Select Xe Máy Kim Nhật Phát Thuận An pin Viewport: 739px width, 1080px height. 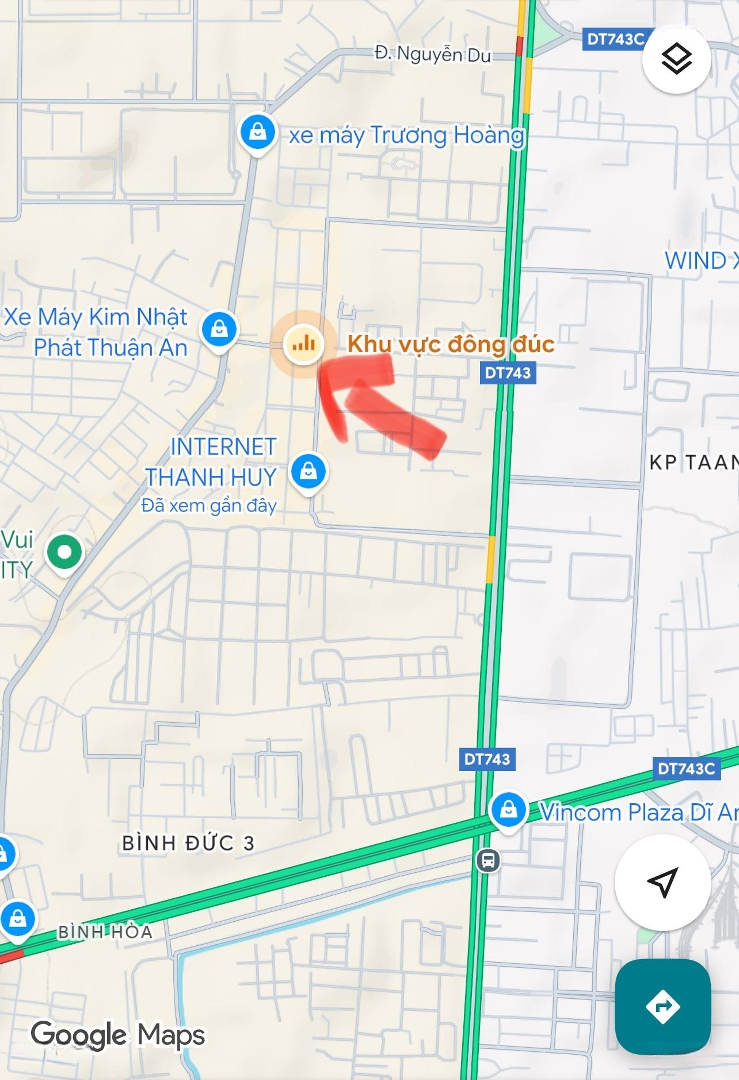pos(218,327)
